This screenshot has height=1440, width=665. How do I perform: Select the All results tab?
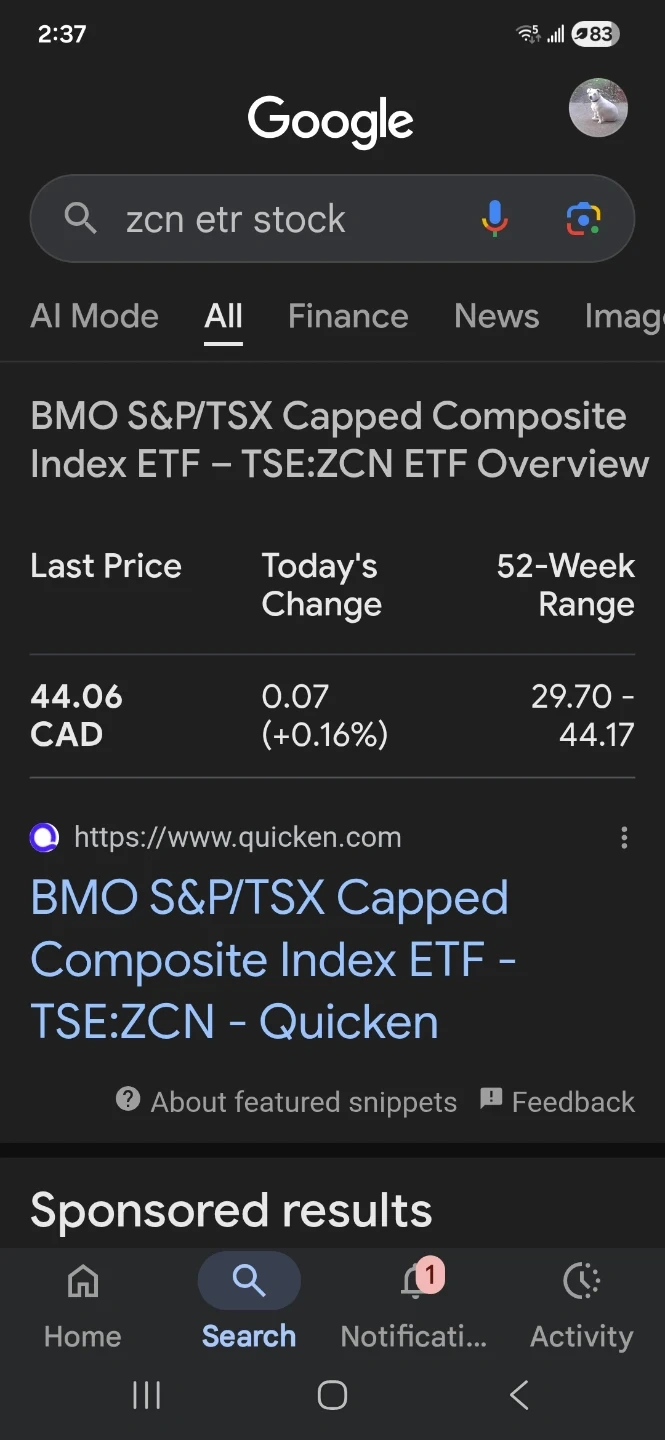tap(224, 317)
